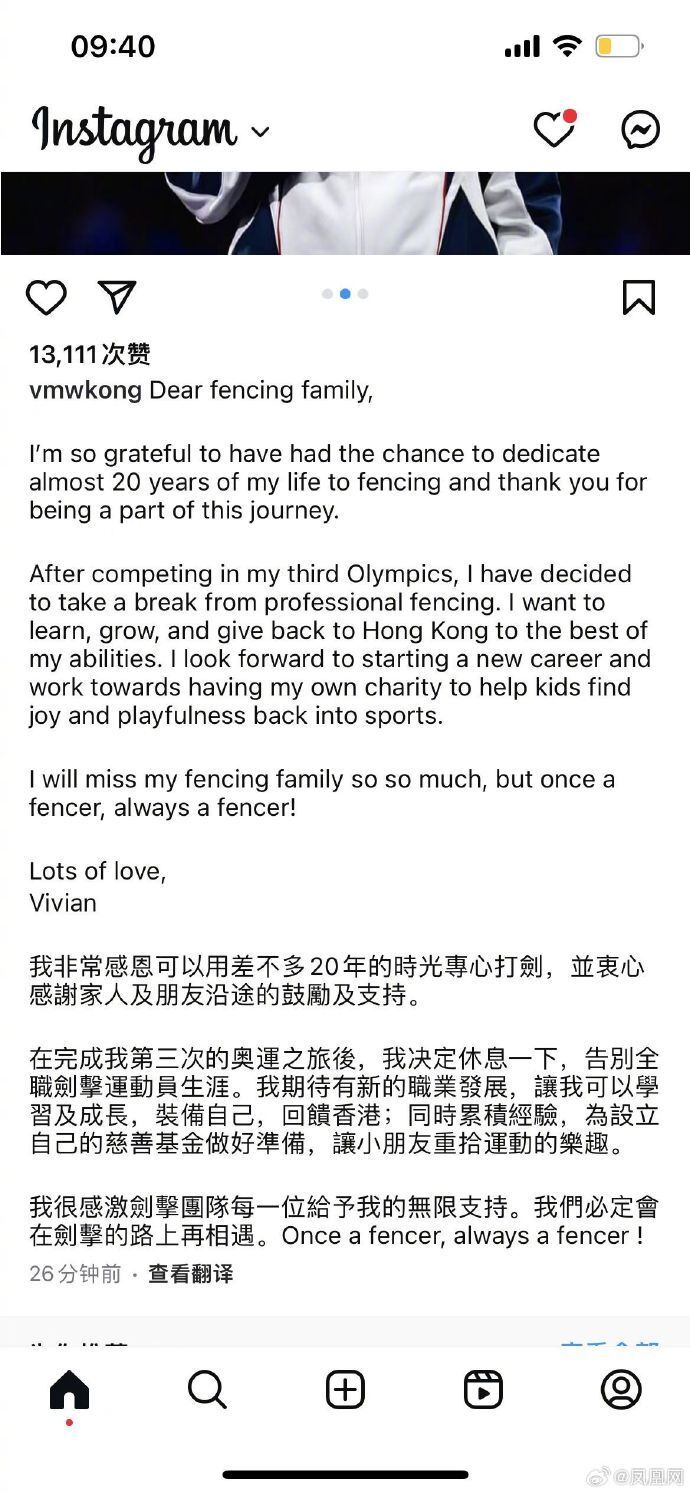The width and height of the screenshot is (690, 1493).
Task: Open vmwkong's profile from the caption
Action: click(85, 390)
